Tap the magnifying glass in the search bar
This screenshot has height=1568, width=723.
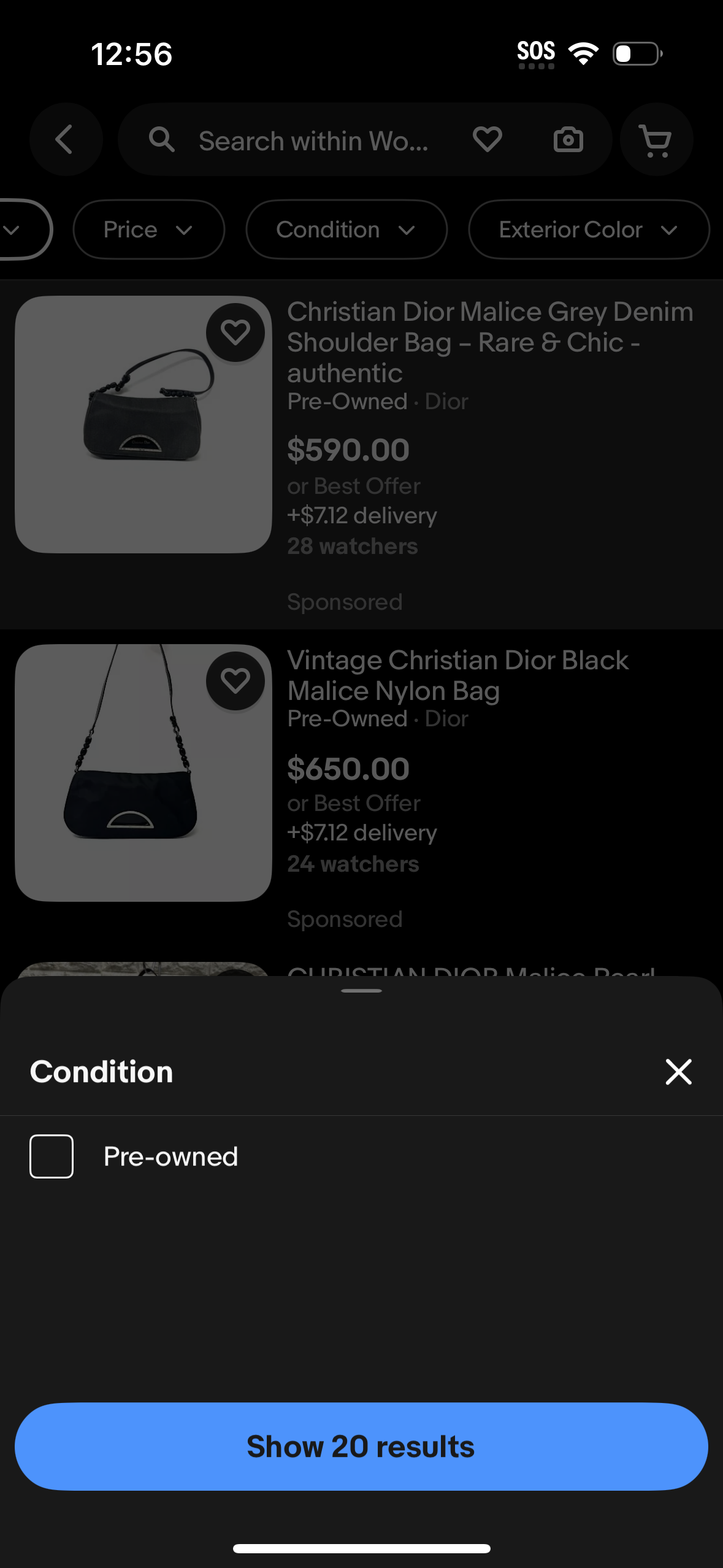point(161,139)
